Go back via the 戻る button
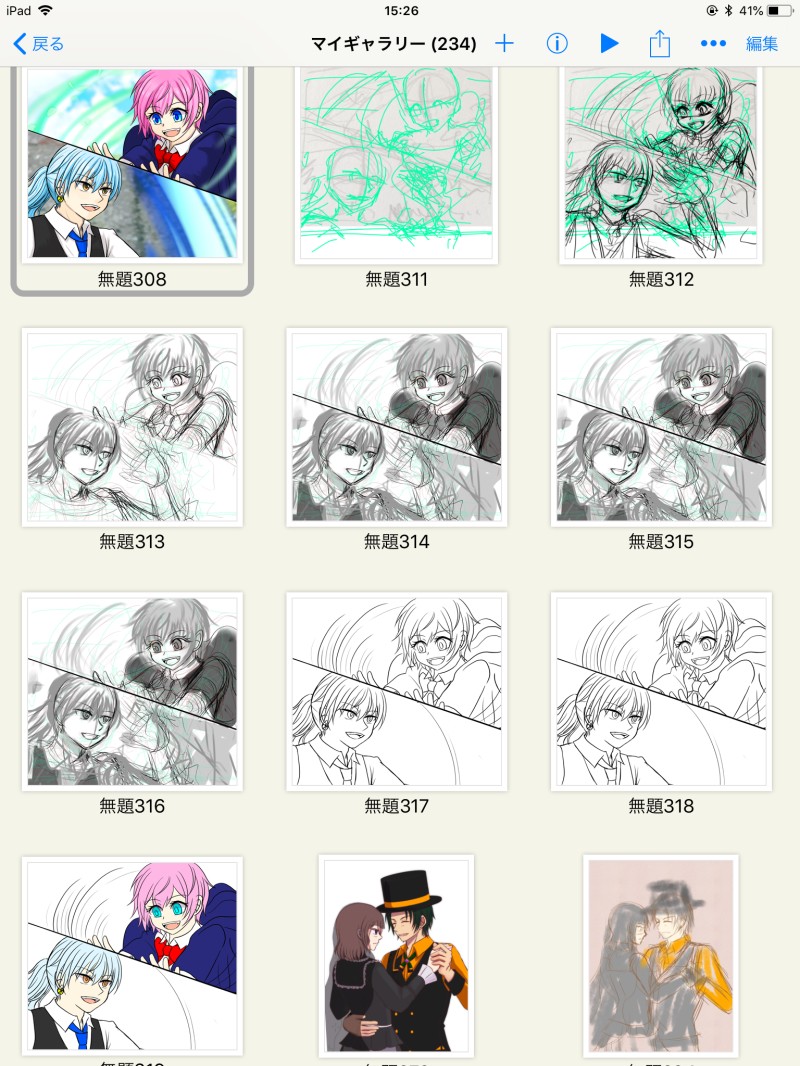800x1066 pixels. (x=39, y=43)
